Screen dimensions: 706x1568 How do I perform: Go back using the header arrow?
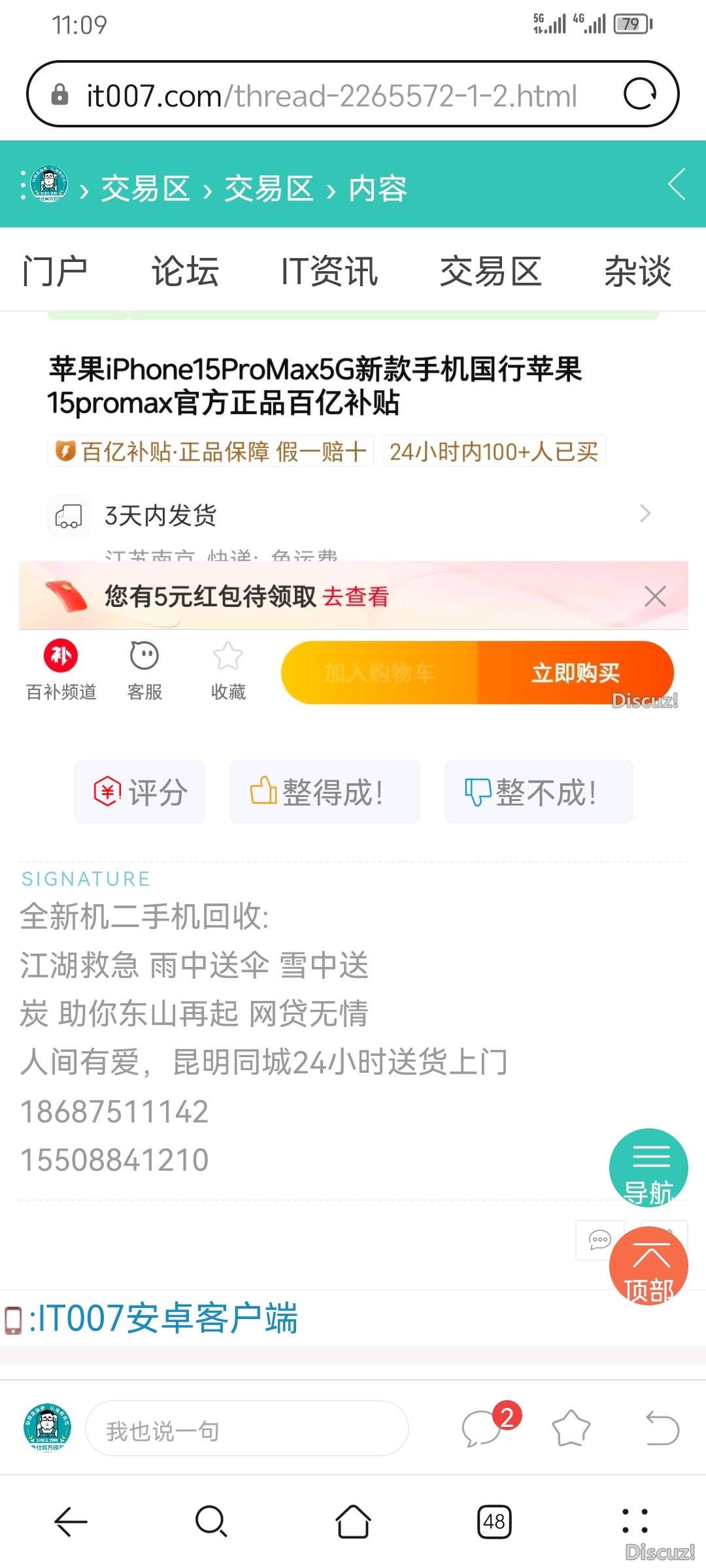pyautogui.click(x=677, y=184)
